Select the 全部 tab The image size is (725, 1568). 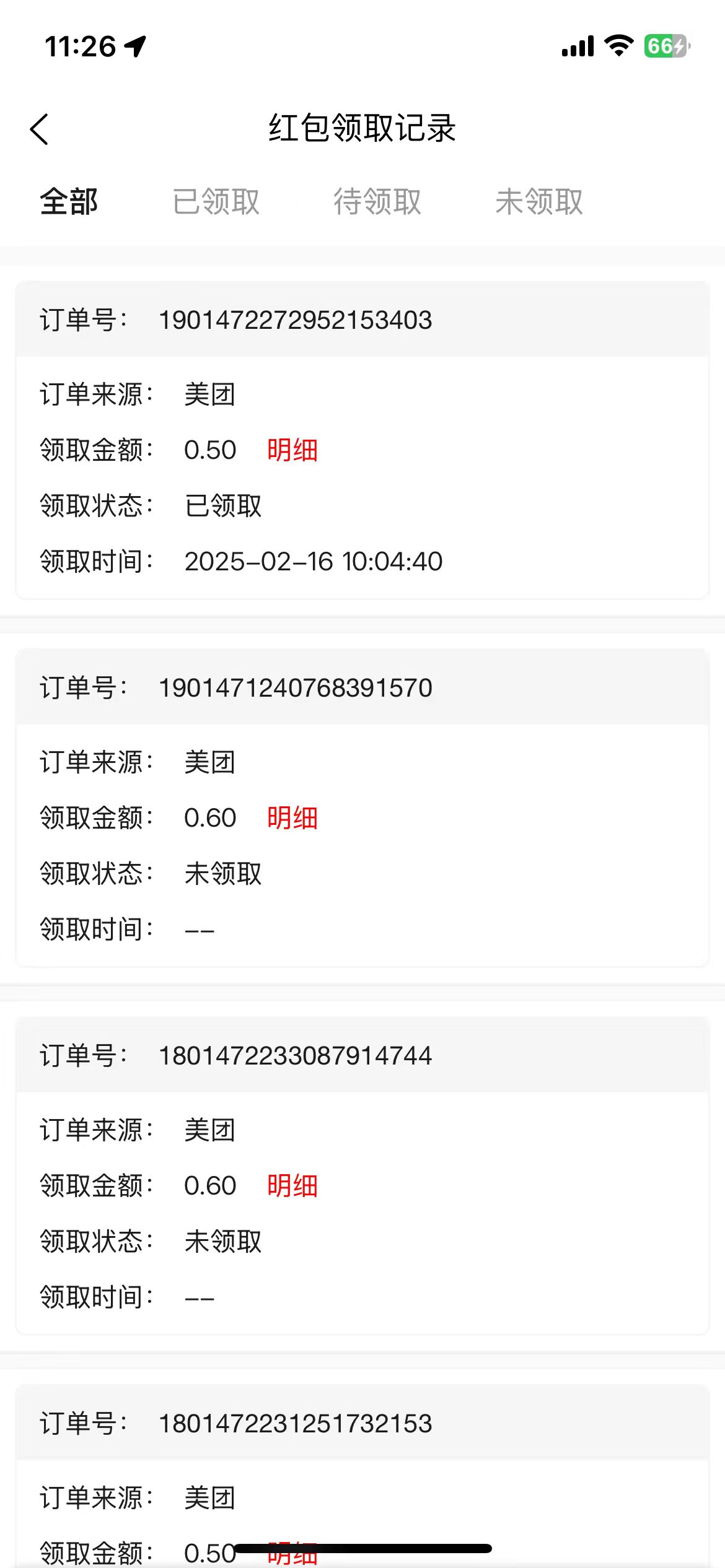[x=69, y=202]
